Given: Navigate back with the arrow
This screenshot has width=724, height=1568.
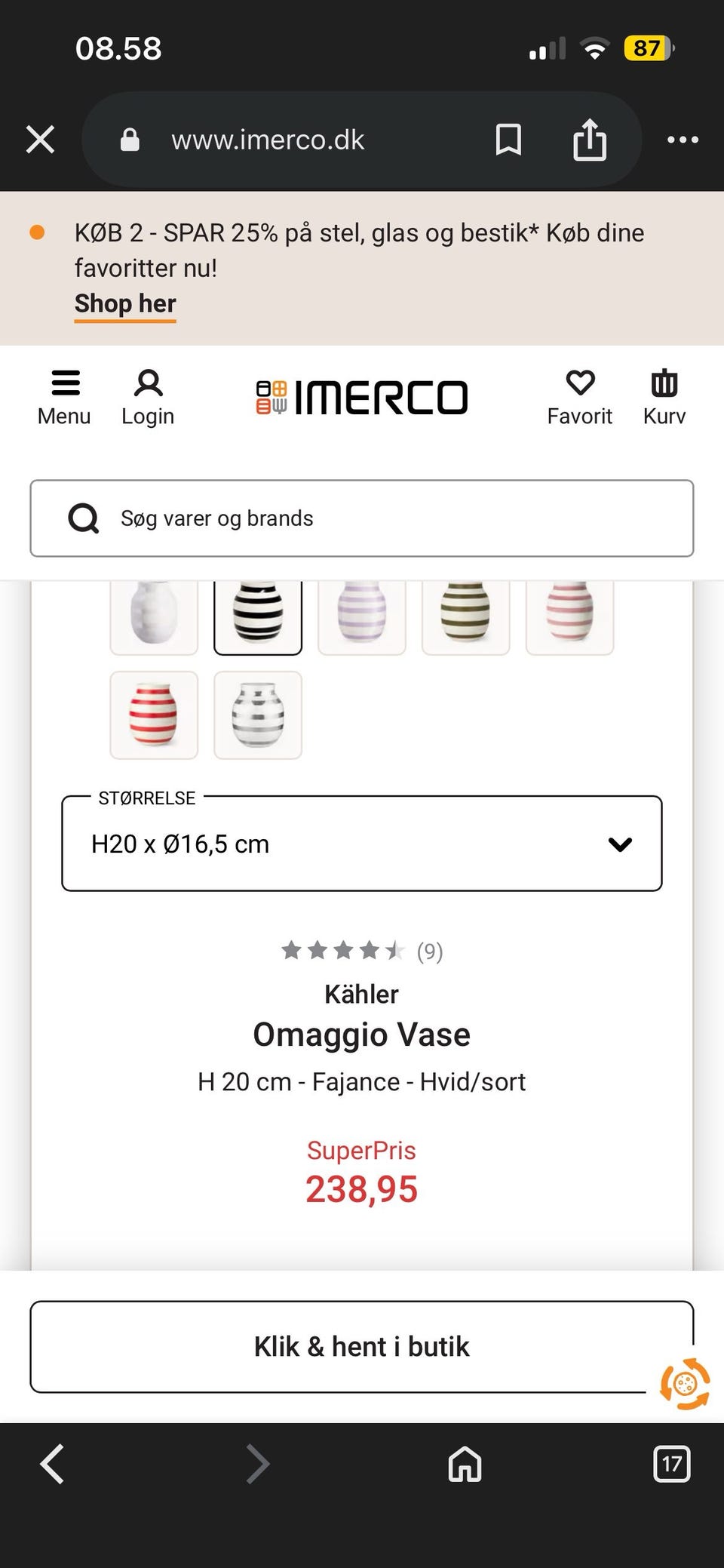Looking at the screenshot, I should point(51,1465).
